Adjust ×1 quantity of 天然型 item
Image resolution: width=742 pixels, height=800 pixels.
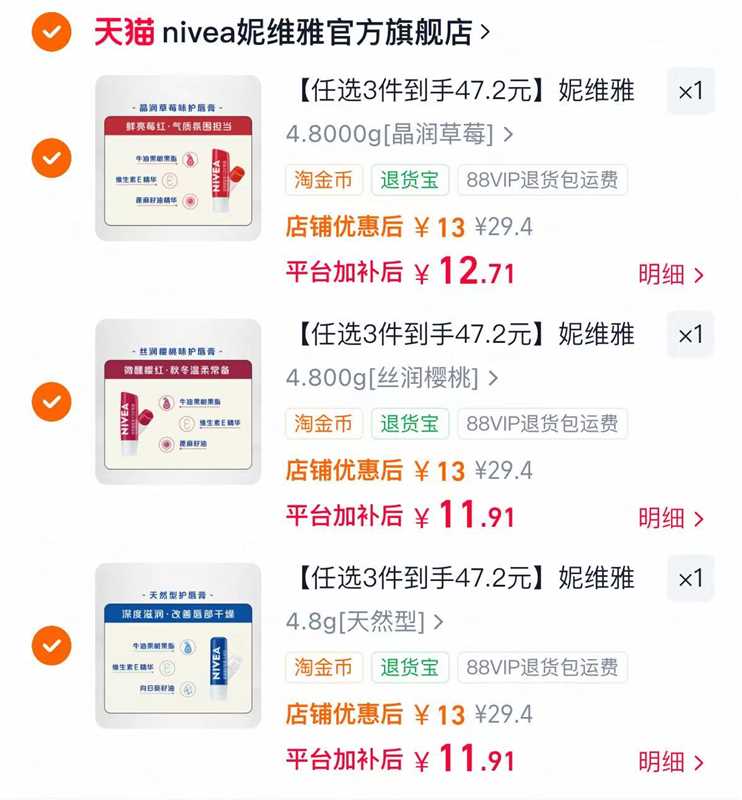click(690, 579)
